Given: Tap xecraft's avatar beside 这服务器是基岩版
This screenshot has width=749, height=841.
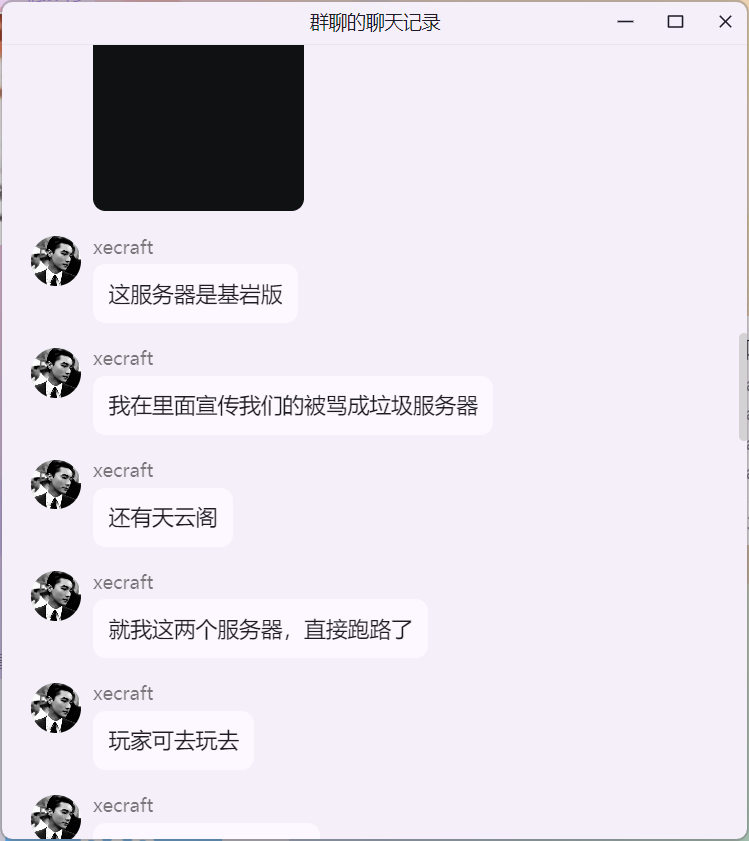Looking at the screenshot, I should point(56,261).
